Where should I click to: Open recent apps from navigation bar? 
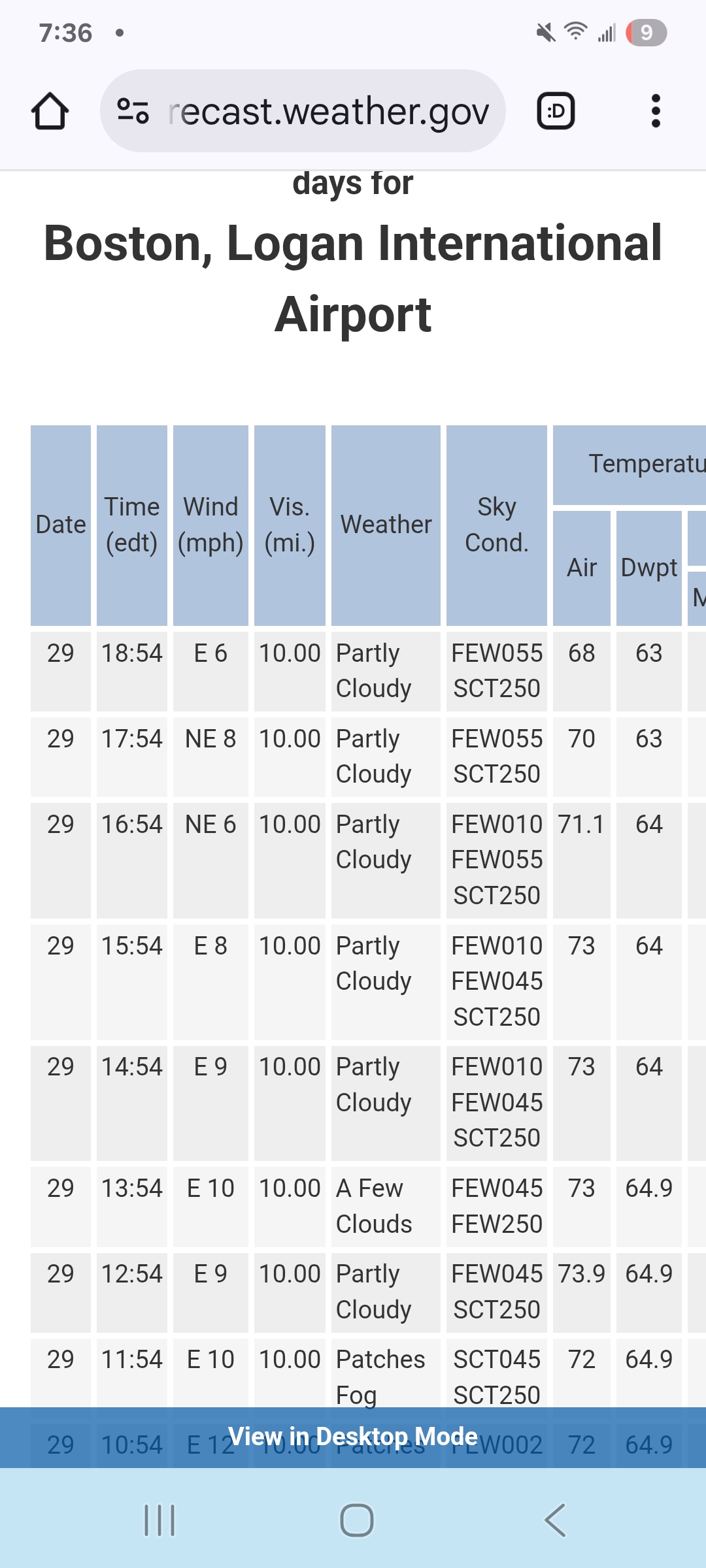(x=160, y=1520)
